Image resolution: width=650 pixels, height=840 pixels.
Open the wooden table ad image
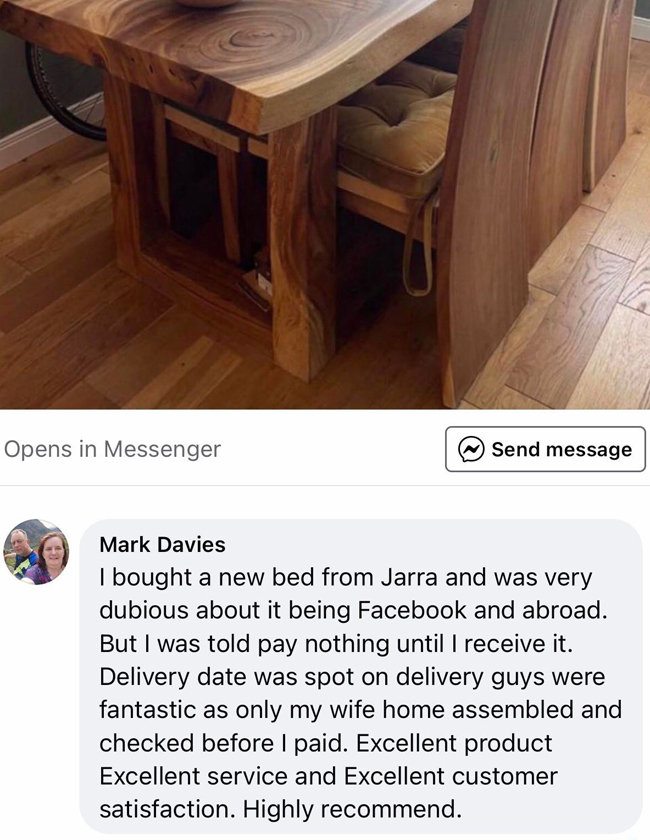[x=325, y=205]
